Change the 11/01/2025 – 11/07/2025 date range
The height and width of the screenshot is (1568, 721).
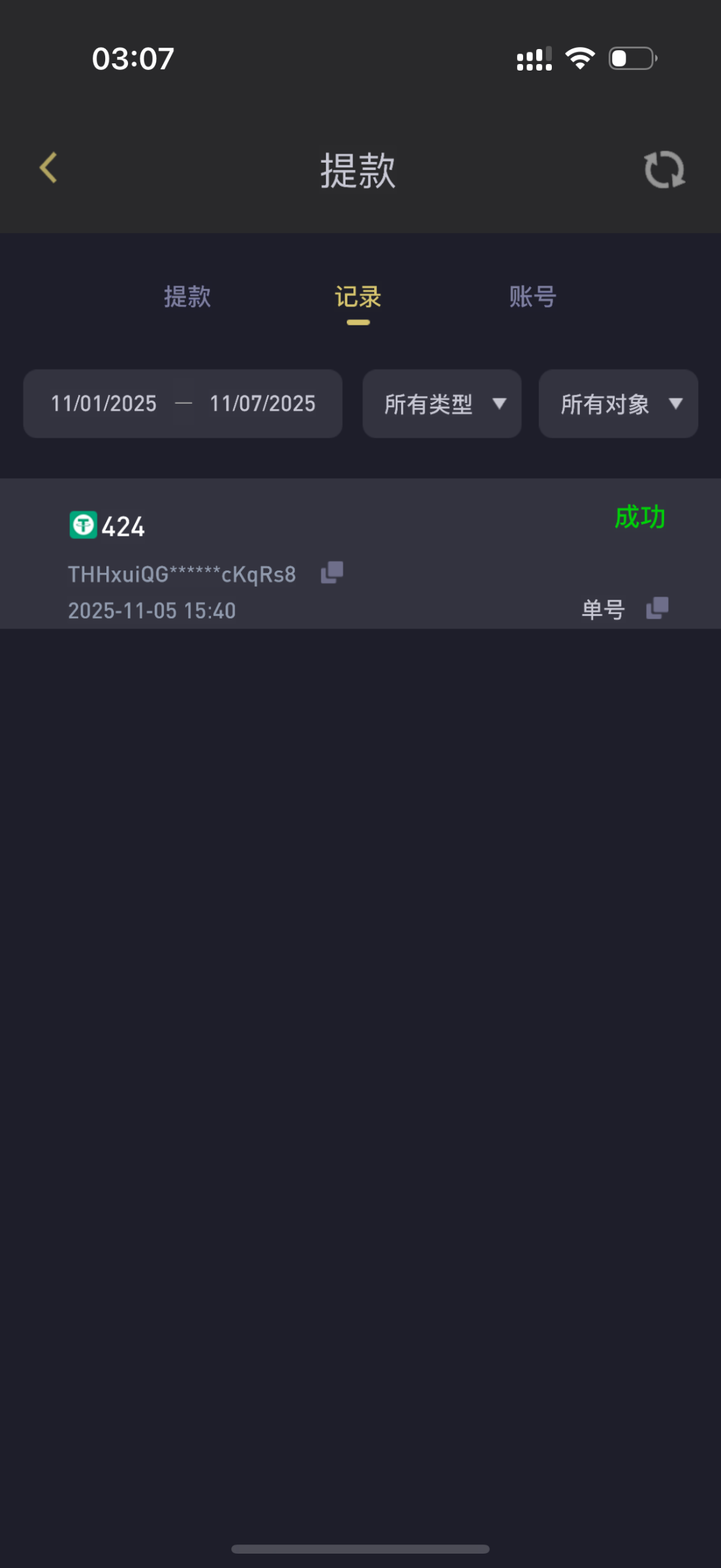point(183,404)
